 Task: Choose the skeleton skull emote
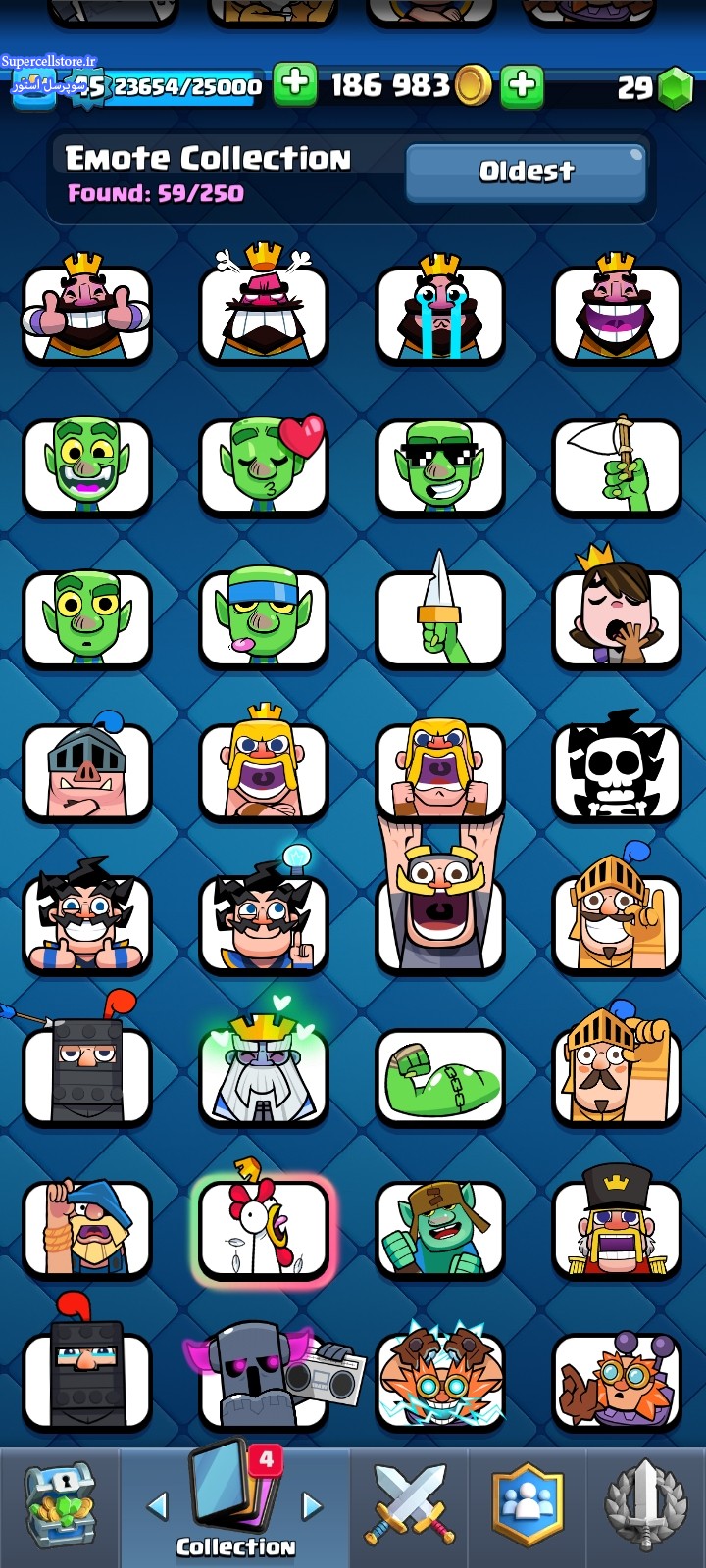click(x=616, y=770)
